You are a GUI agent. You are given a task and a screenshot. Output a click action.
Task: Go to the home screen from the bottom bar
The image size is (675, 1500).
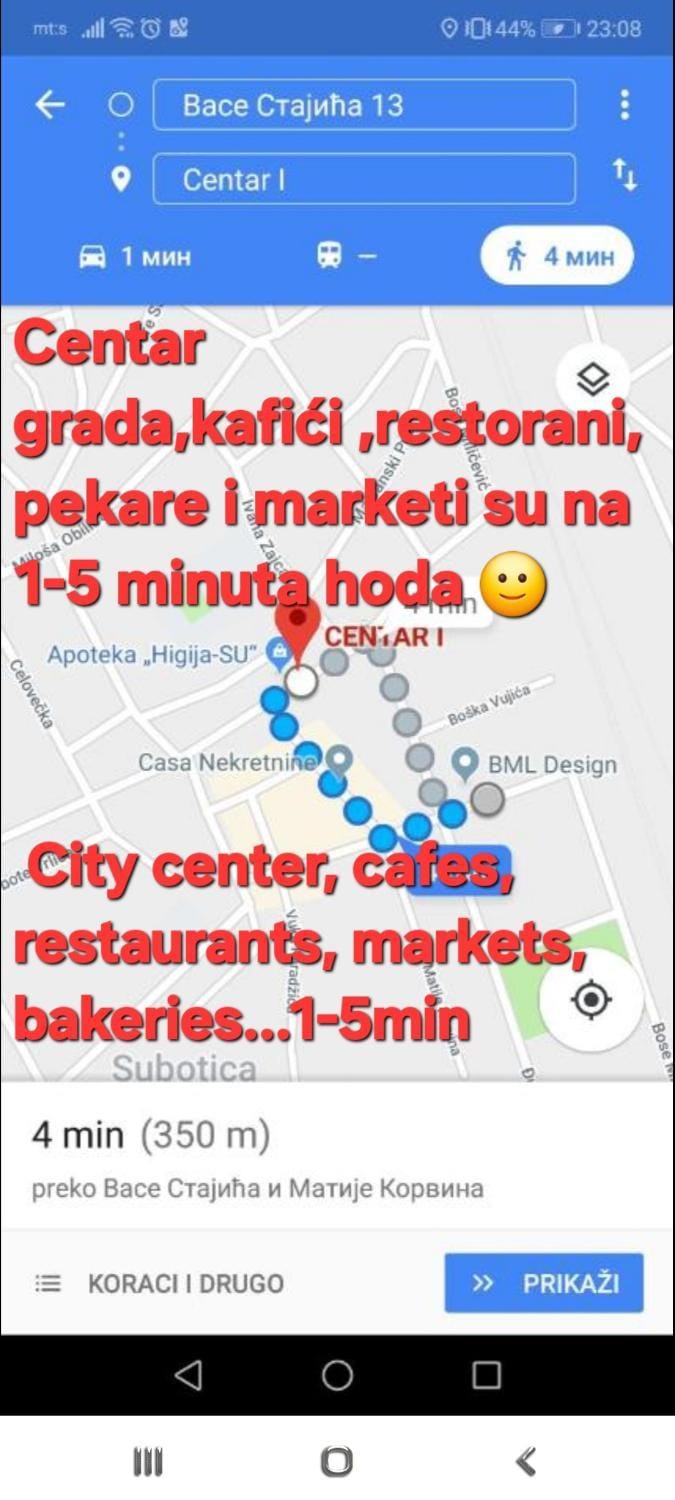point(337,1462)
